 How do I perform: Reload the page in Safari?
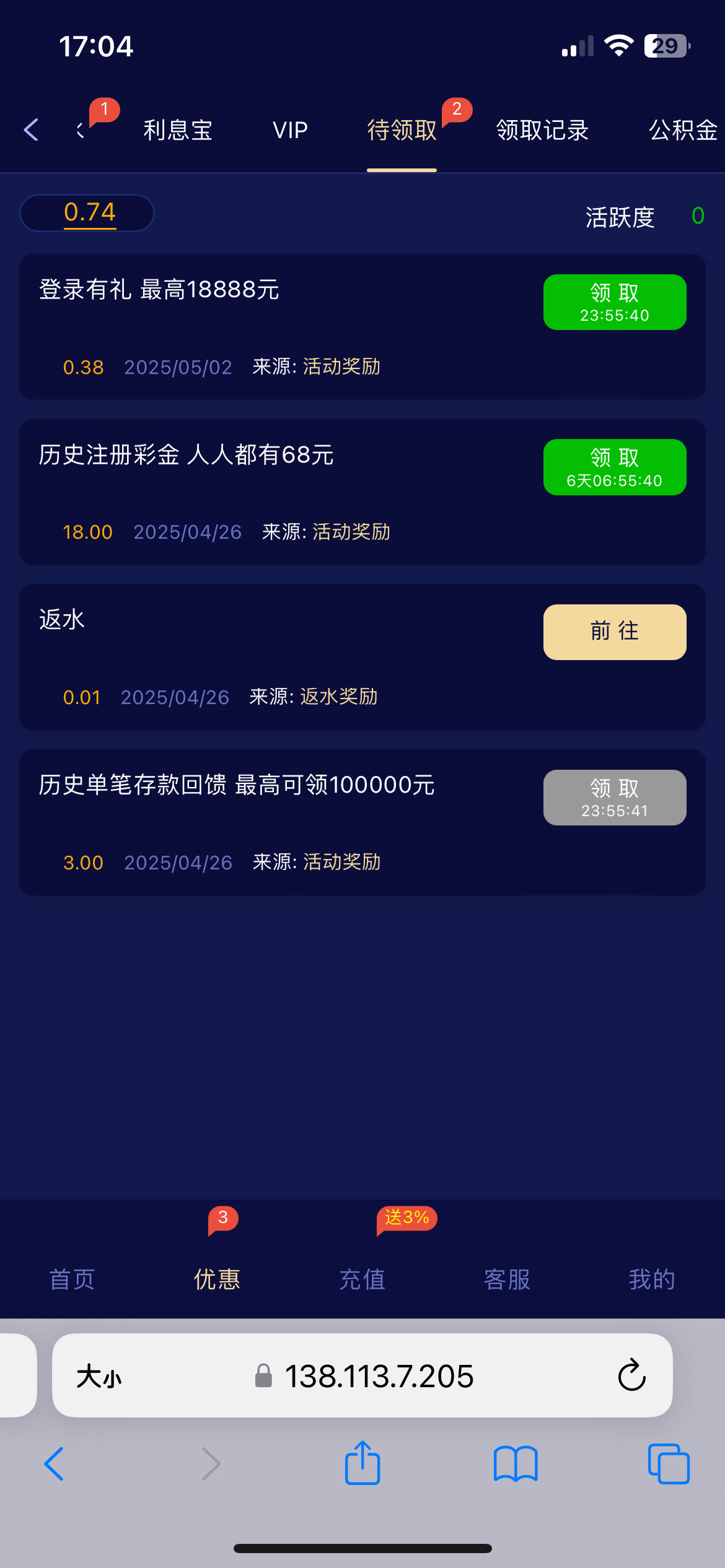point(632,1375)
